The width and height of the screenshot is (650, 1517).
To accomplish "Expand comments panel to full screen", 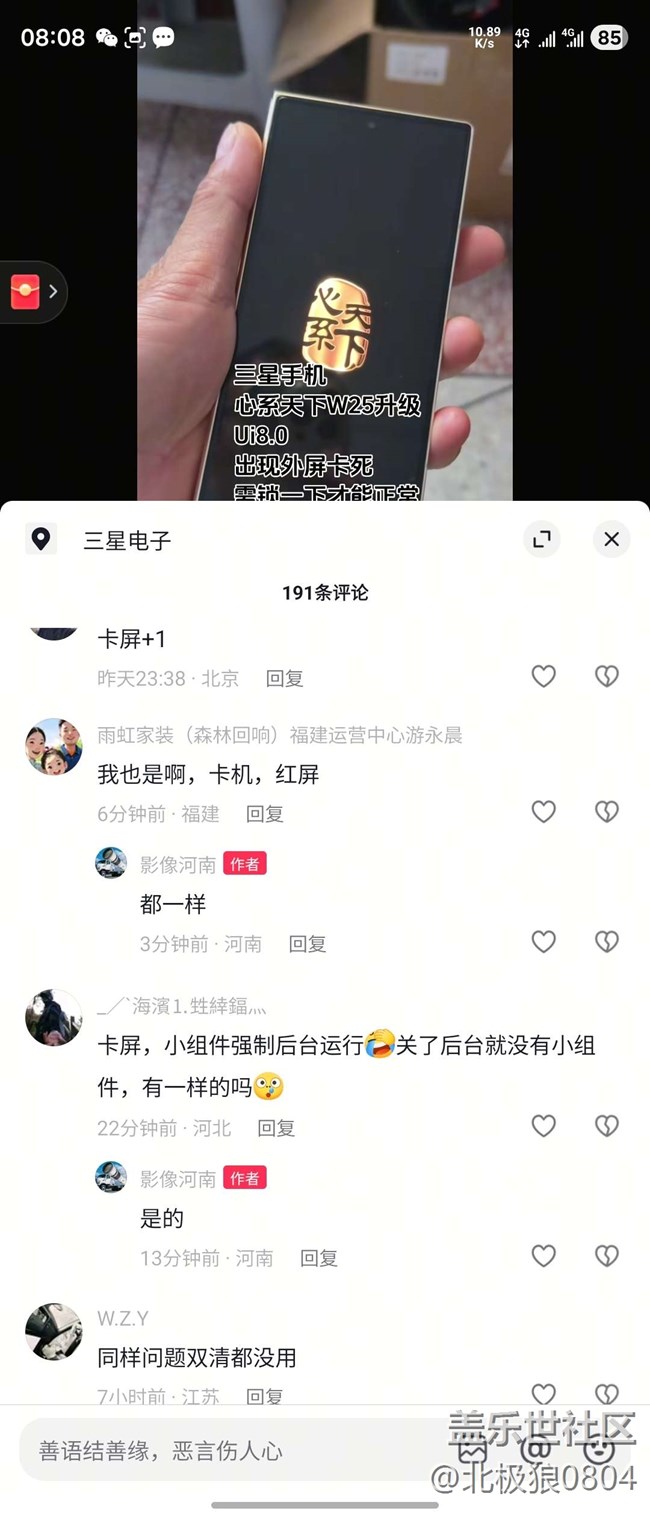I will [x=541, y=540].
